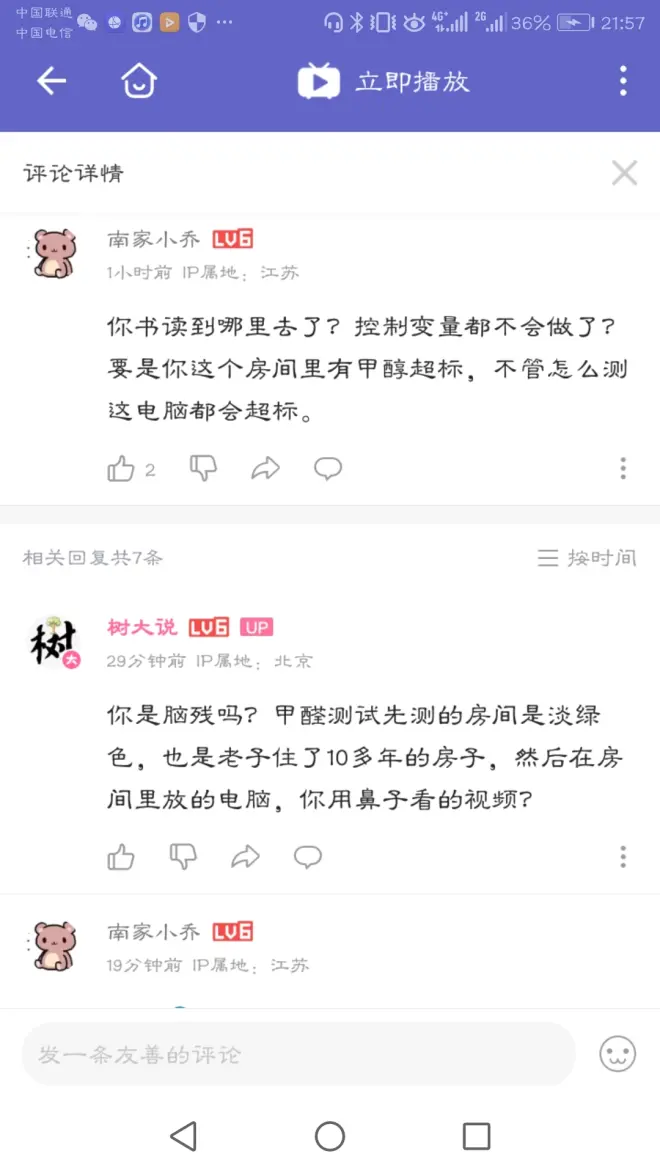
Task: Focus the 发一条友善的评论 input field
Action: click(x=298, y=1054)
